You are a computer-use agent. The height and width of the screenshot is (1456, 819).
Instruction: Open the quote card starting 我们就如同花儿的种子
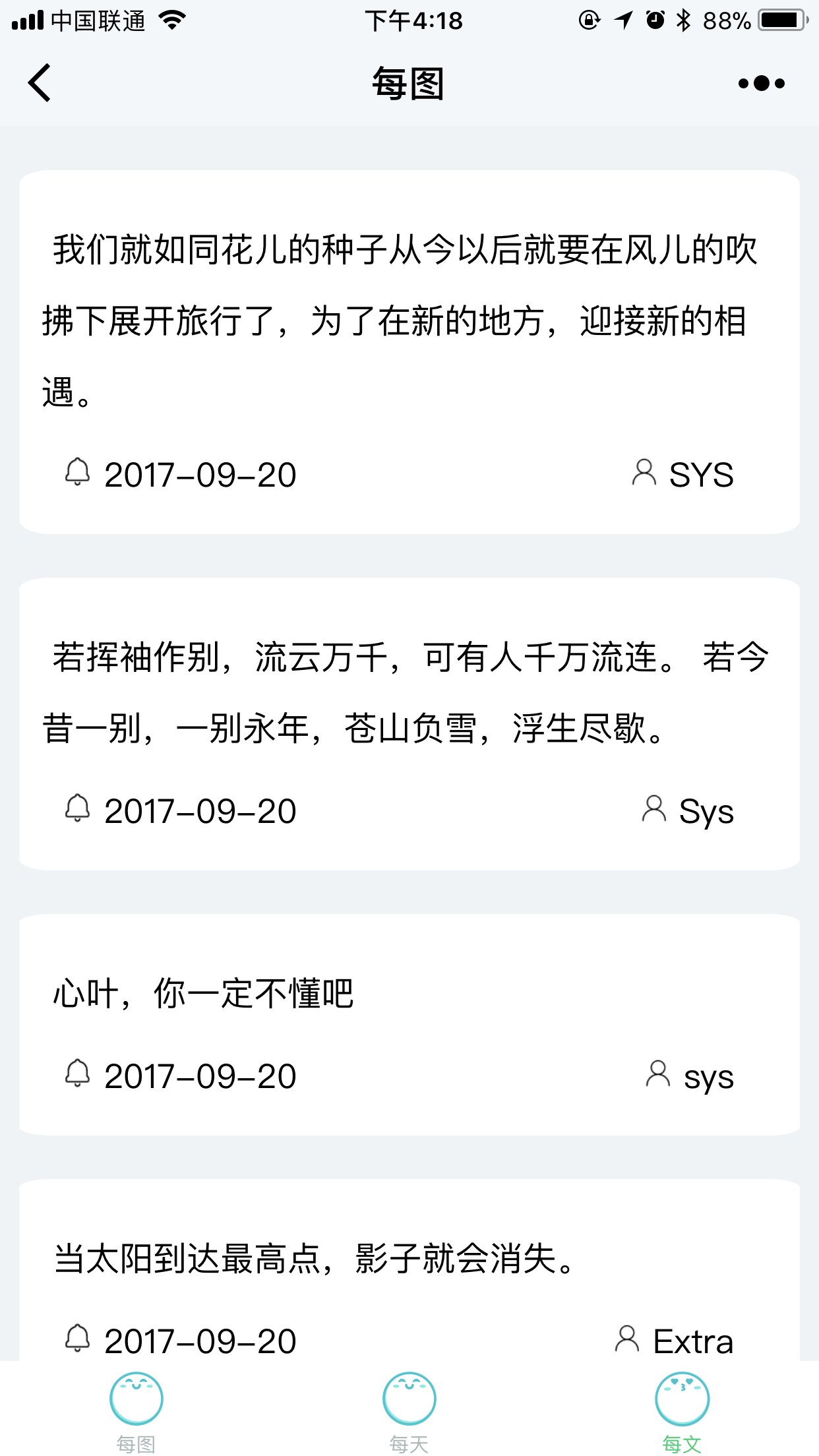(x=409, y=352)
